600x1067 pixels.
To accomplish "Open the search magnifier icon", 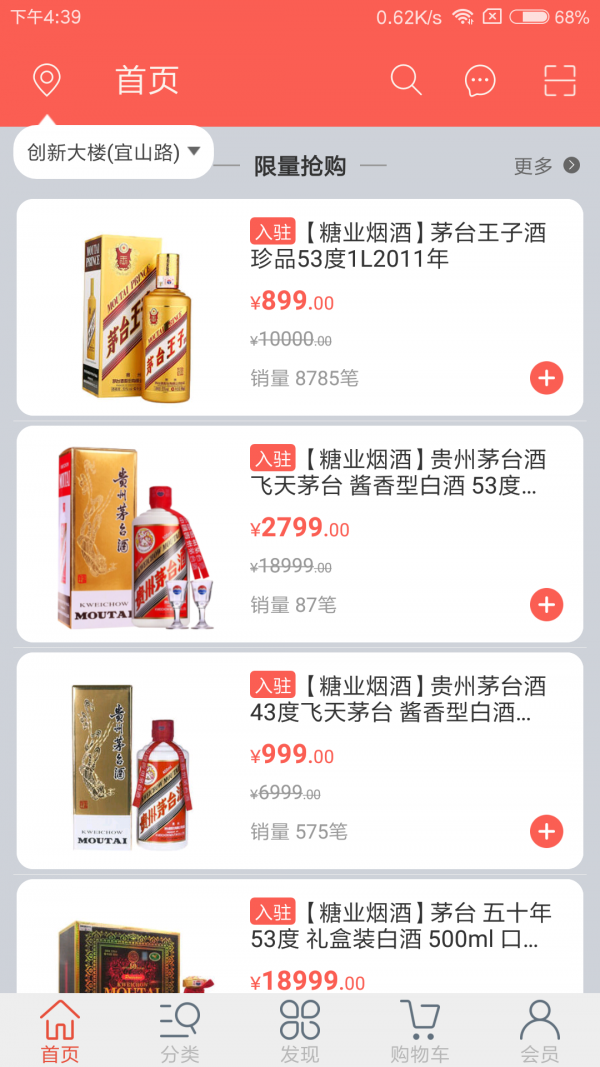I will pos(406,80).
